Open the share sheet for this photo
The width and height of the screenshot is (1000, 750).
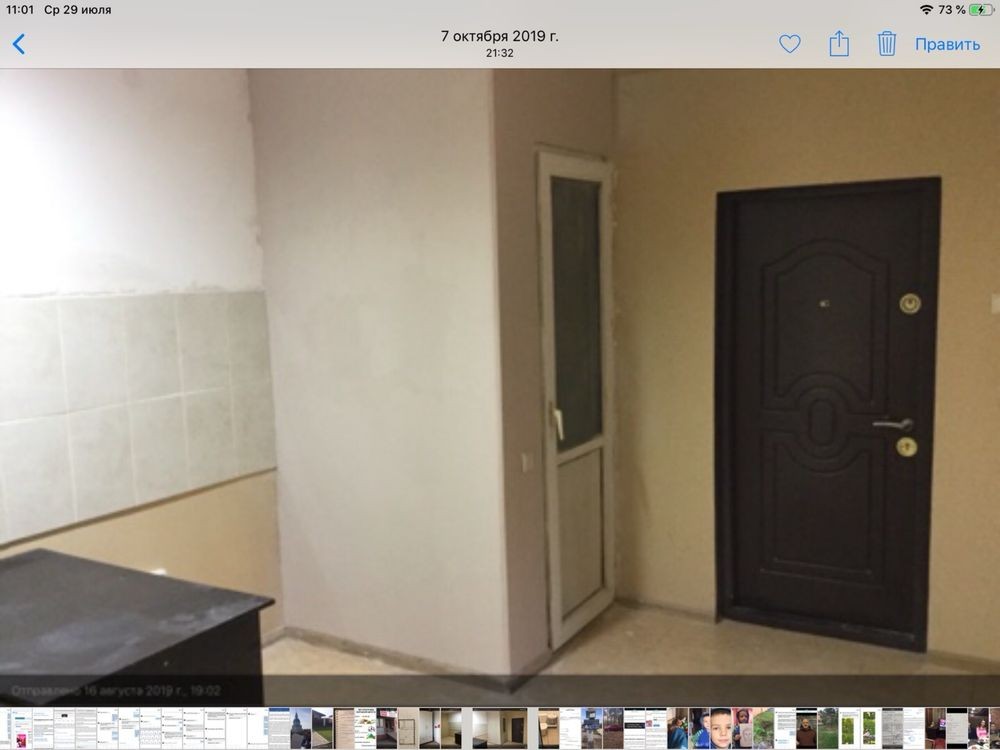pyautogui.click(x=839, y=44)
